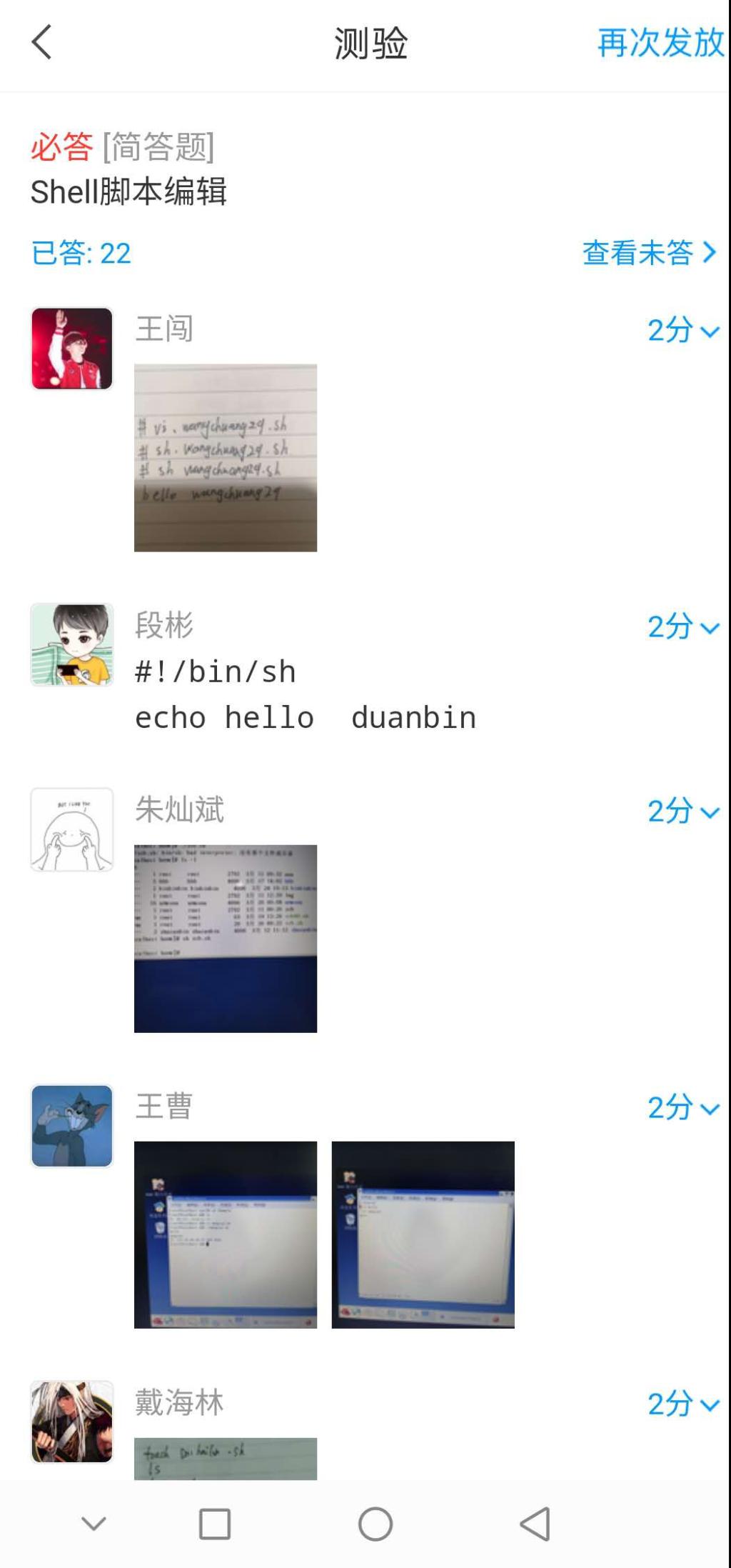Open 王曹's first answer photo
The height and width of the screenshot is (1568, 731).
pyautogui.click(x=226, y=1234)
